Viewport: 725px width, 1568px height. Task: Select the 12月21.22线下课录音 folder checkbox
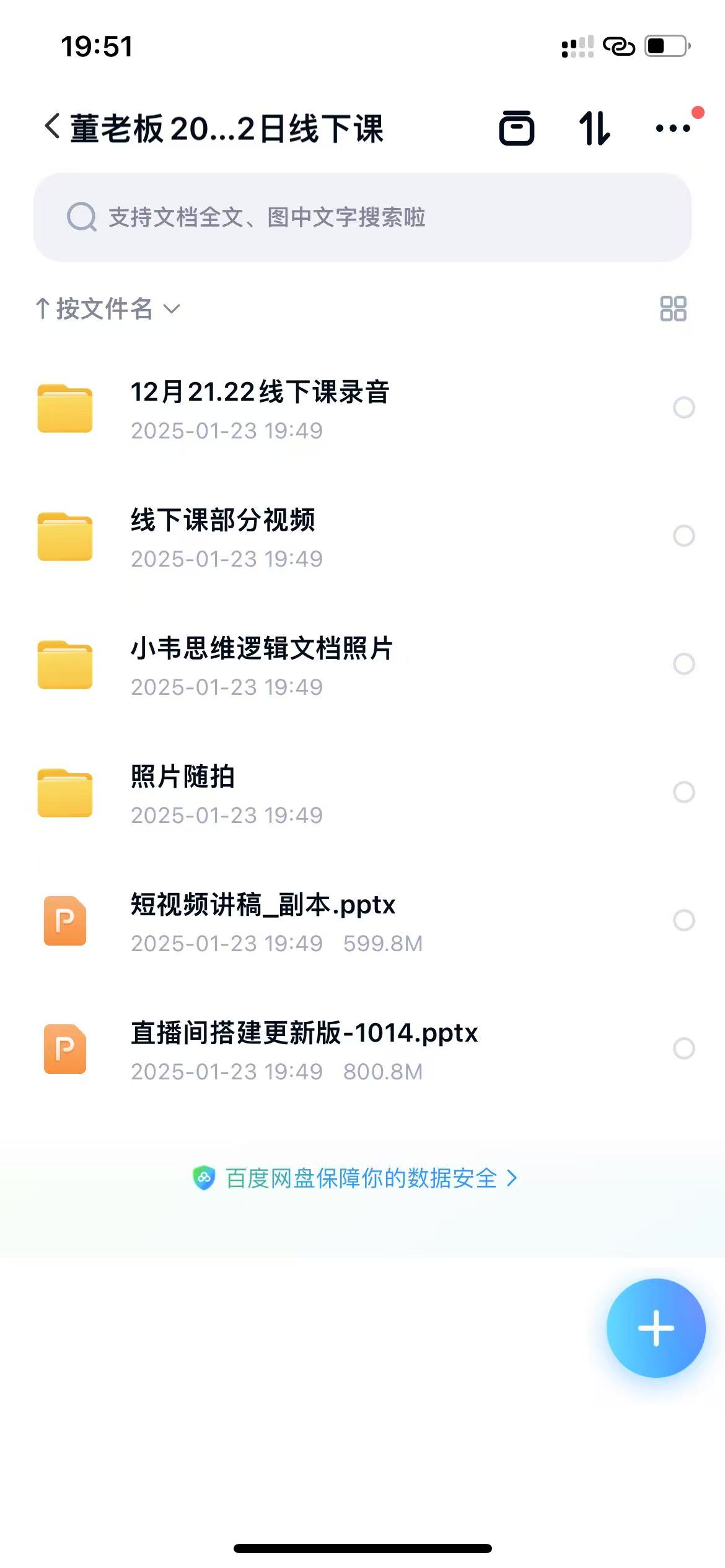point(683,407)
